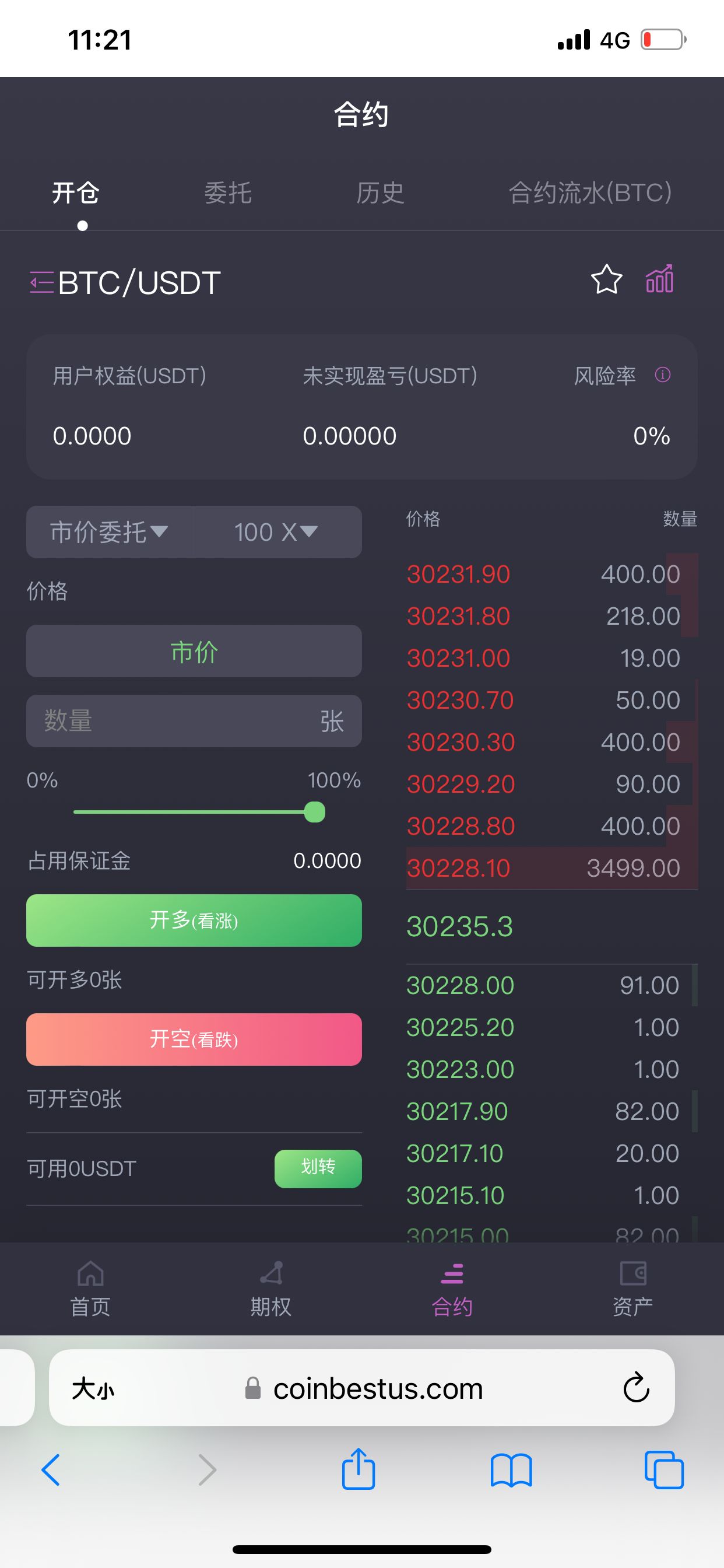
Task: Open the candlestick chart icon
Action: [x=659, y=279]
